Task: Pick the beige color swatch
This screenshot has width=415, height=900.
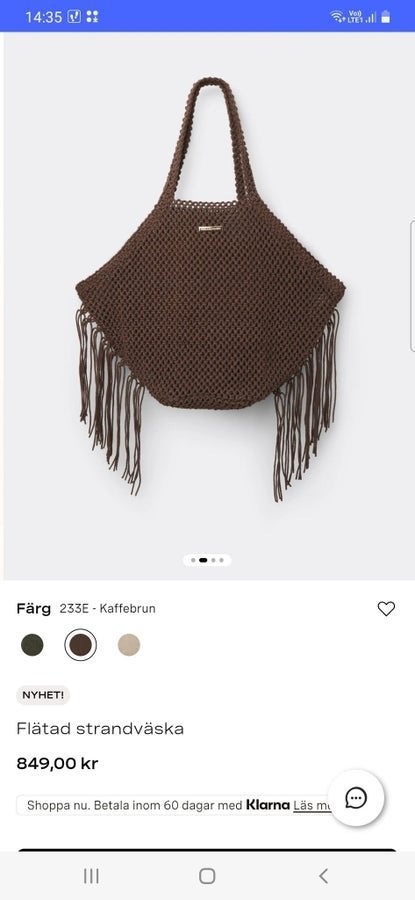Action: pos(129,645)
